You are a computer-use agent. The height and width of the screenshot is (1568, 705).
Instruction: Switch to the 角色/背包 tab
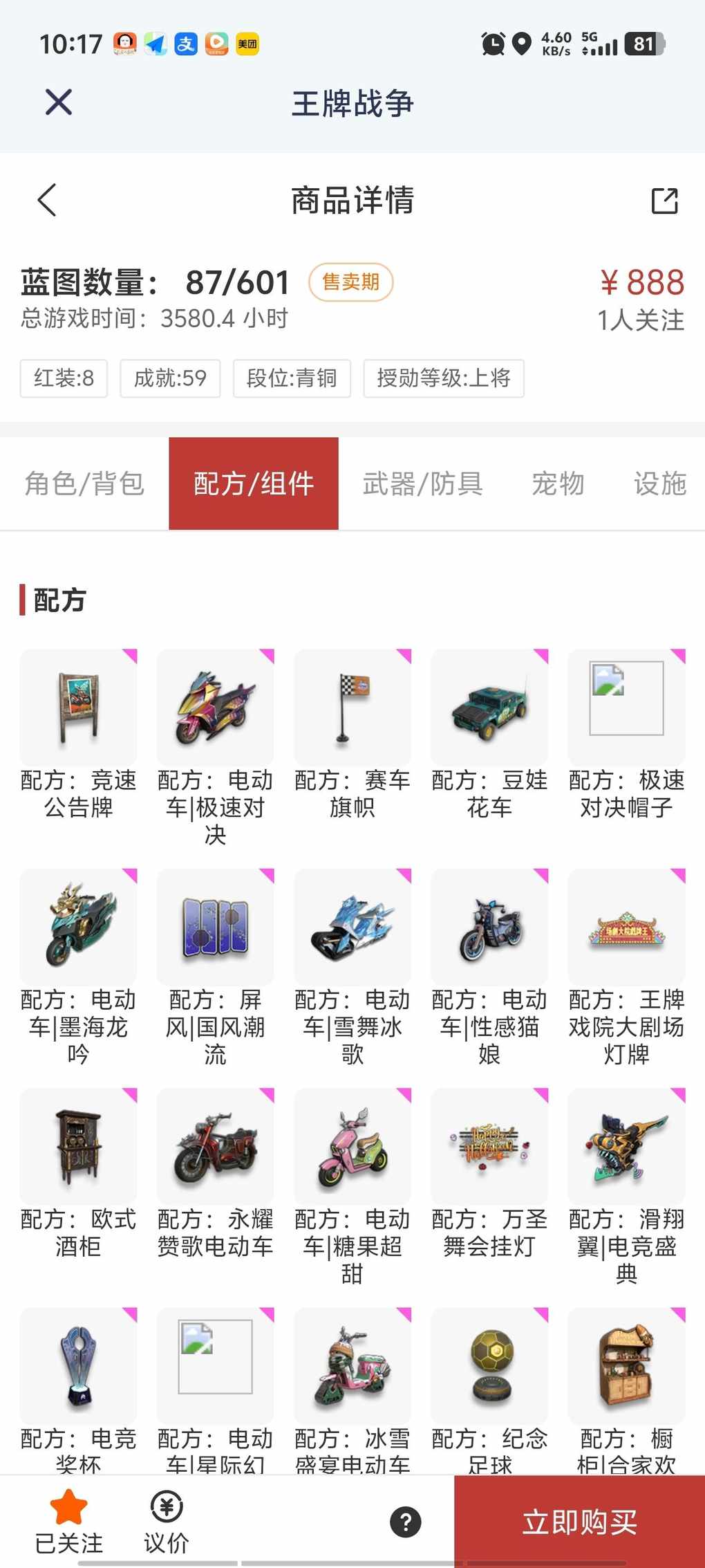point(84,483)
